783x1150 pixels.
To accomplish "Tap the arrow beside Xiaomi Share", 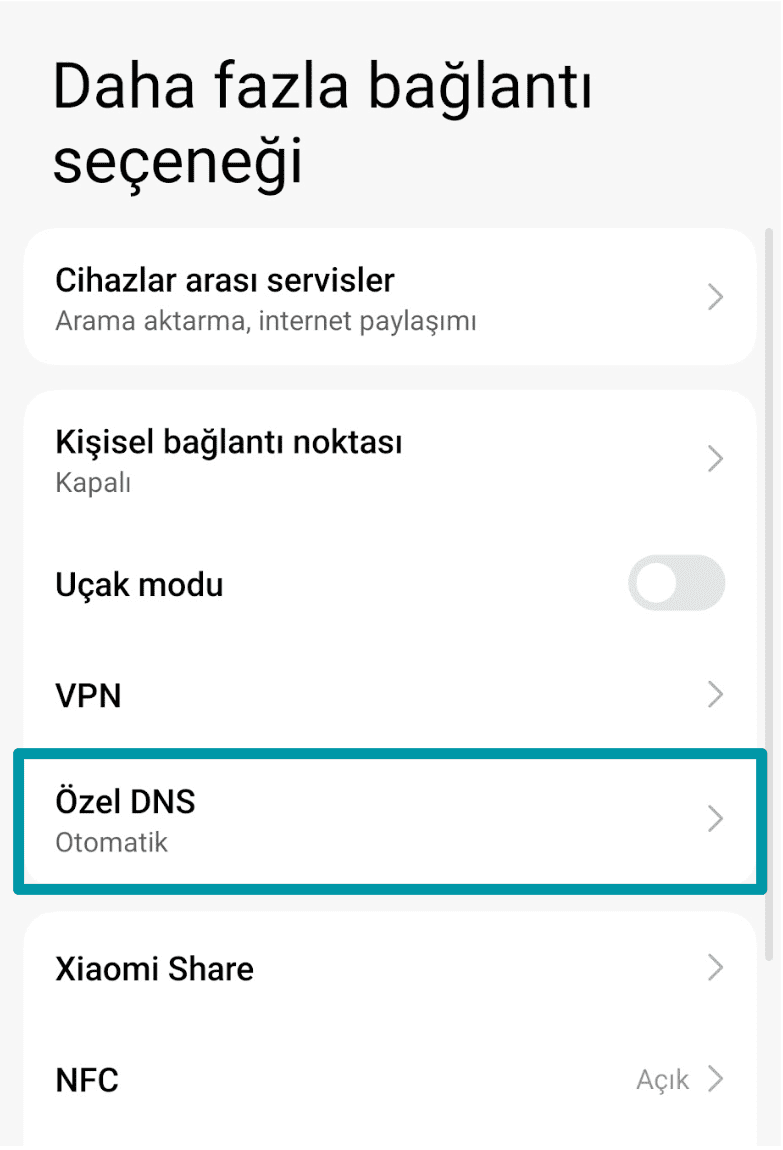I will (x=715, y=967).
